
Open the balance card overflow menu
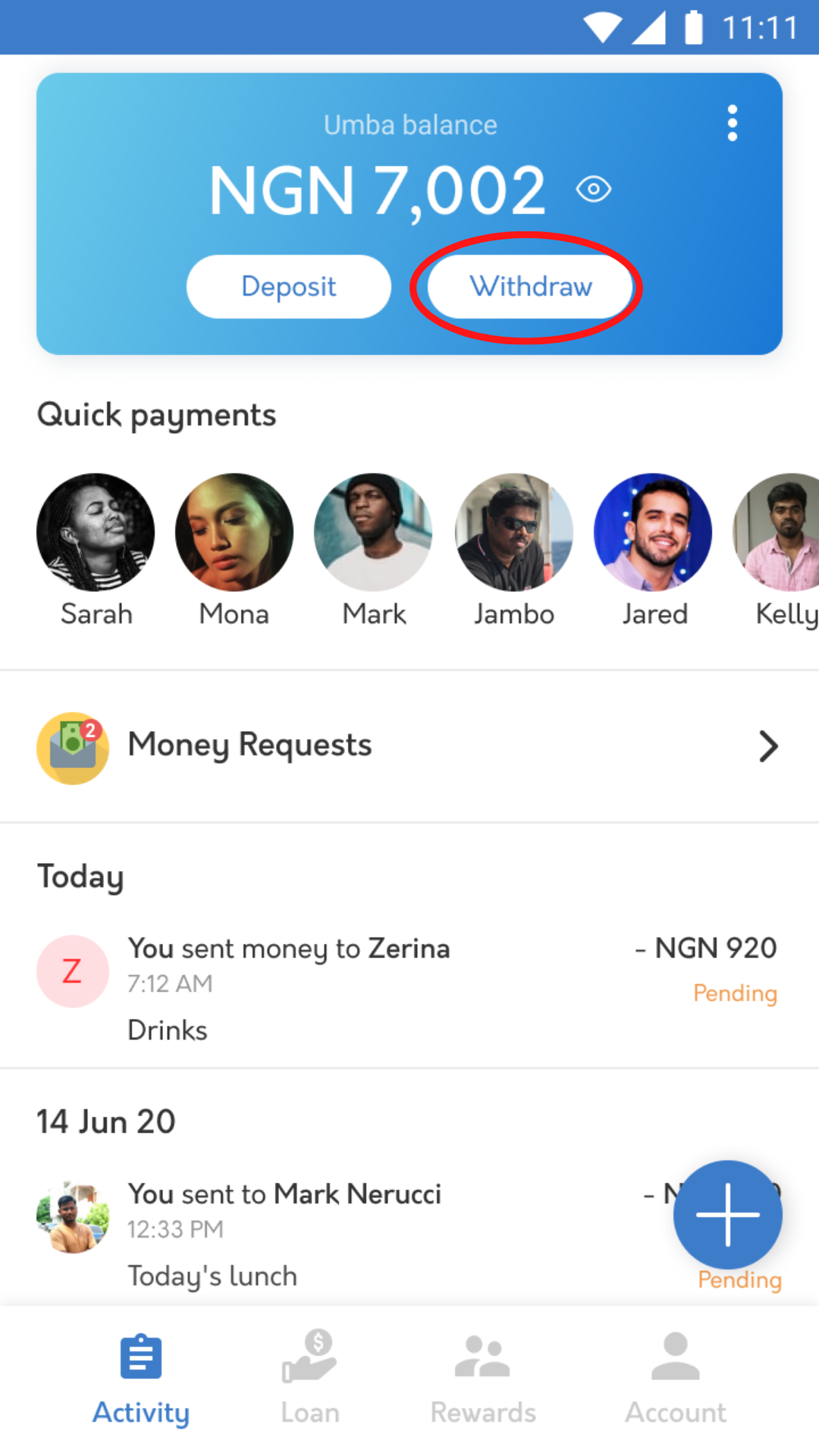(x=732, y=123)
